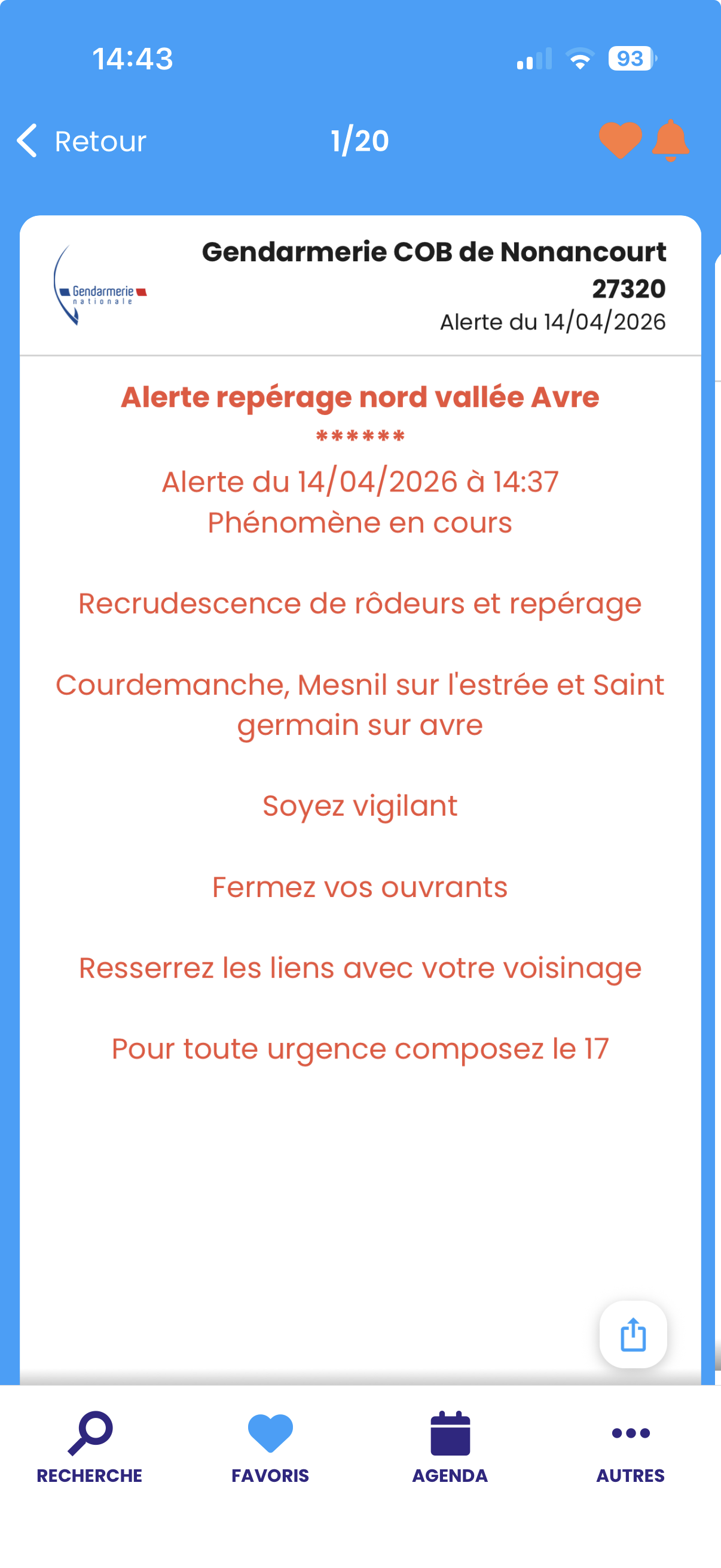Open the Favoris tab

coord(270,1447)
